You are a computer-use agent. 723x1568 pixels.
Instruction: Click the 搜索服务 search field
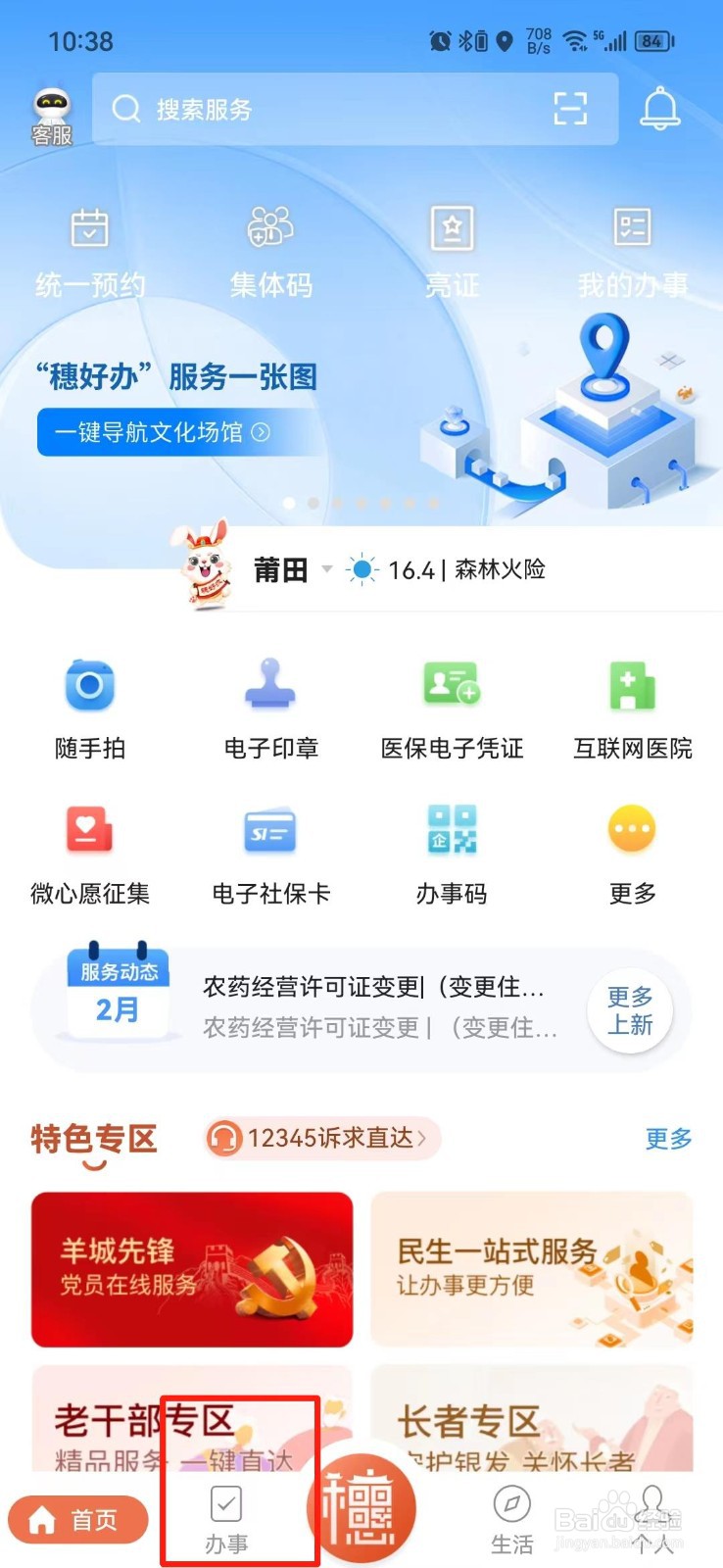323,109
